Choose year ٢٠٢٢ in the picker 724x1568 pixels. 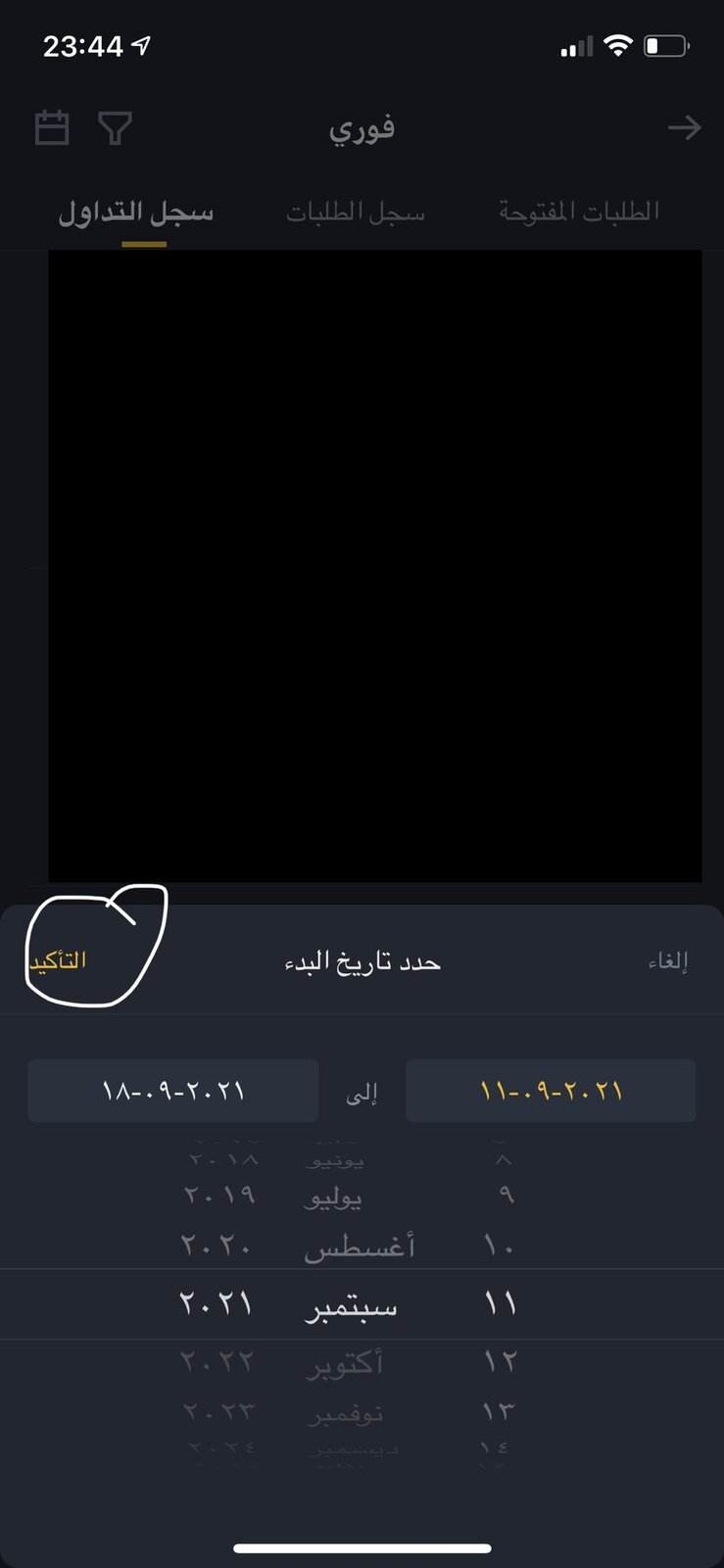[x=217, y=1361]
